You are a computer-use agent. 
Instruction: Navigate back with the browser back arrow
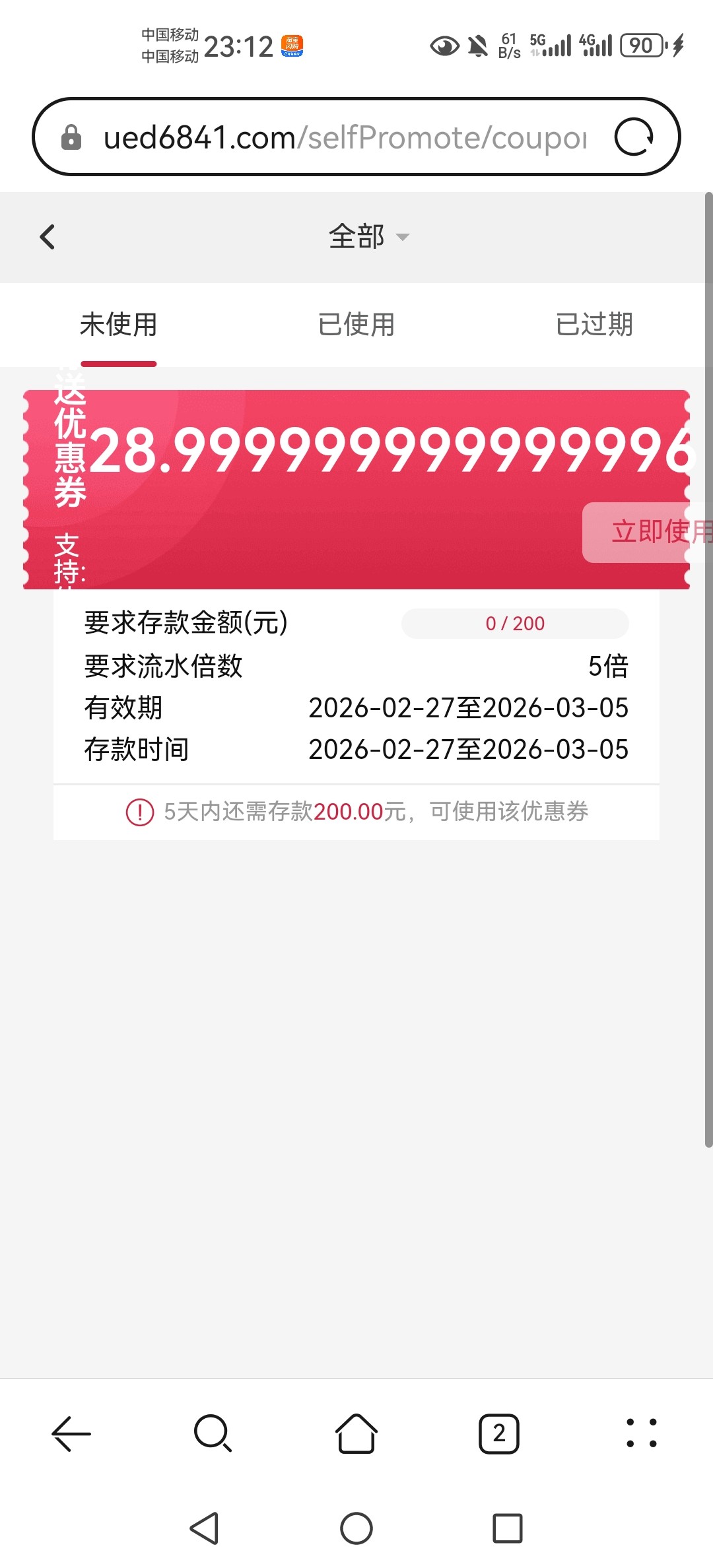tap(71, 1433)
